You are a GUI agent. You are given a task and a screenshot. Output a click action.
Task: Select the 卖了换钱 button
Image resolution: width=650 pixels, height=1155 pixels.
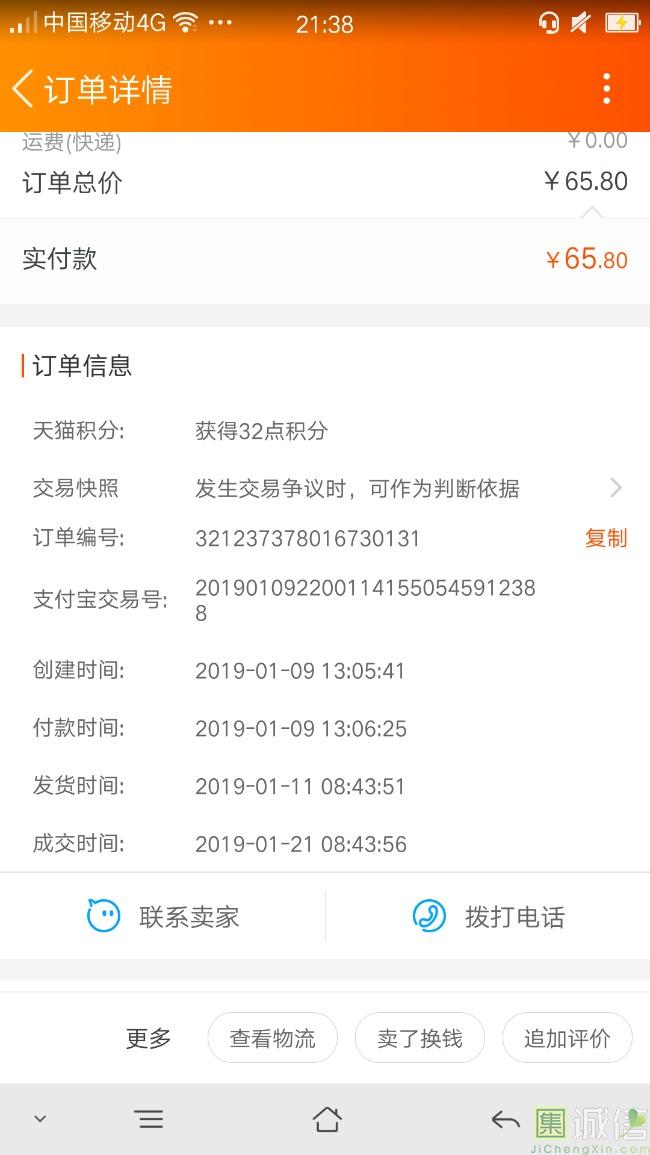click(419, 1038)
